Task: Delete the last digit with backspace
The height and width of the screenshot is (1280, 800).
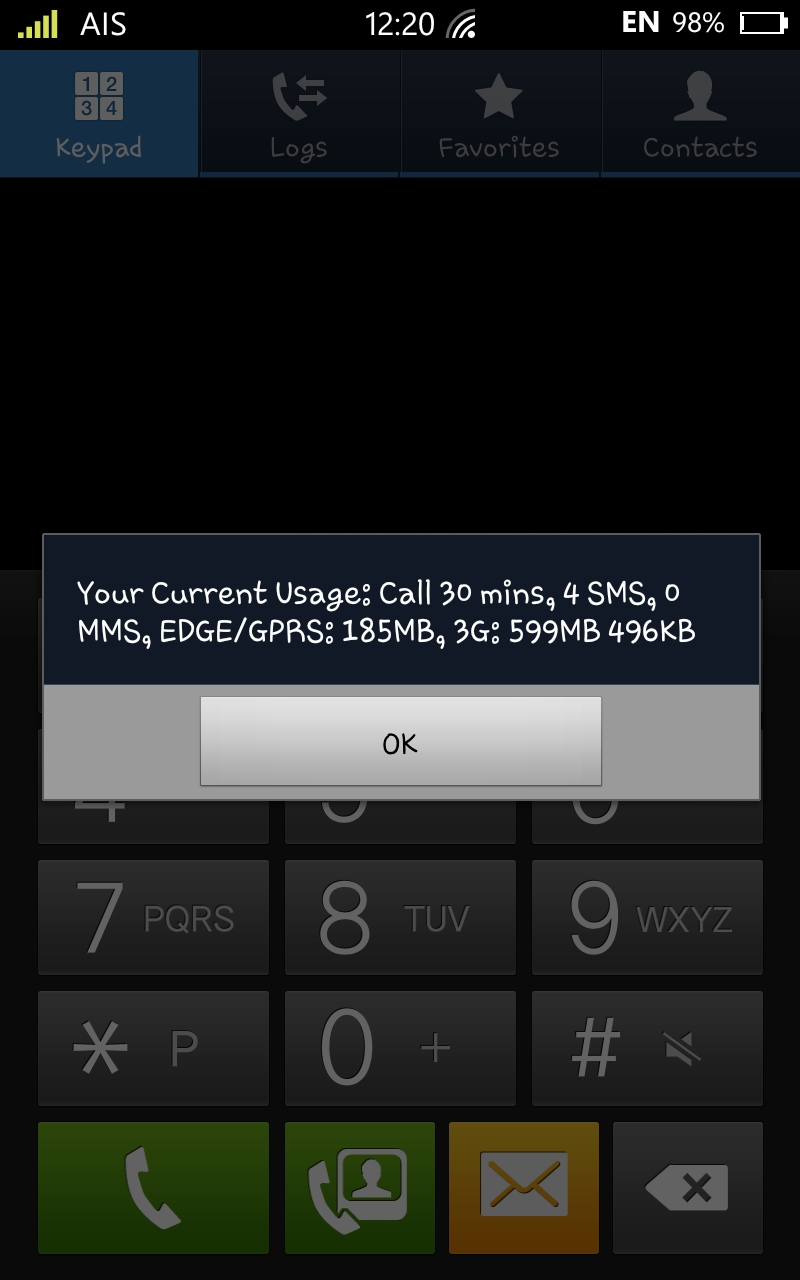Action: click(688, 1188)
